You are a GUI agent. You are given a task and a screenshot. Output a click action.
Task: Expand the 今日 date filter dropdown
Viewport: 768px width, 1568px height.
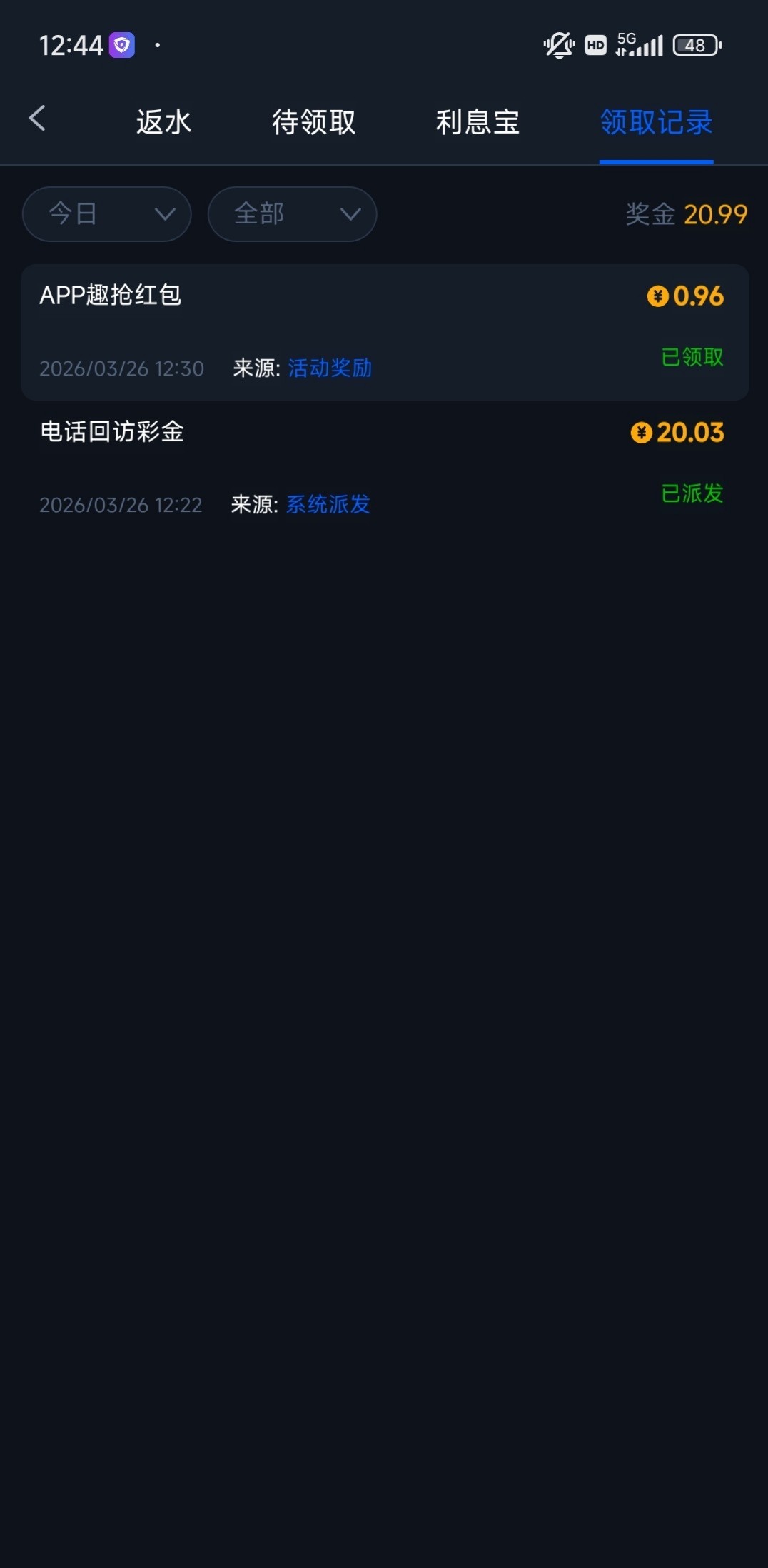(x=107, y=214)
